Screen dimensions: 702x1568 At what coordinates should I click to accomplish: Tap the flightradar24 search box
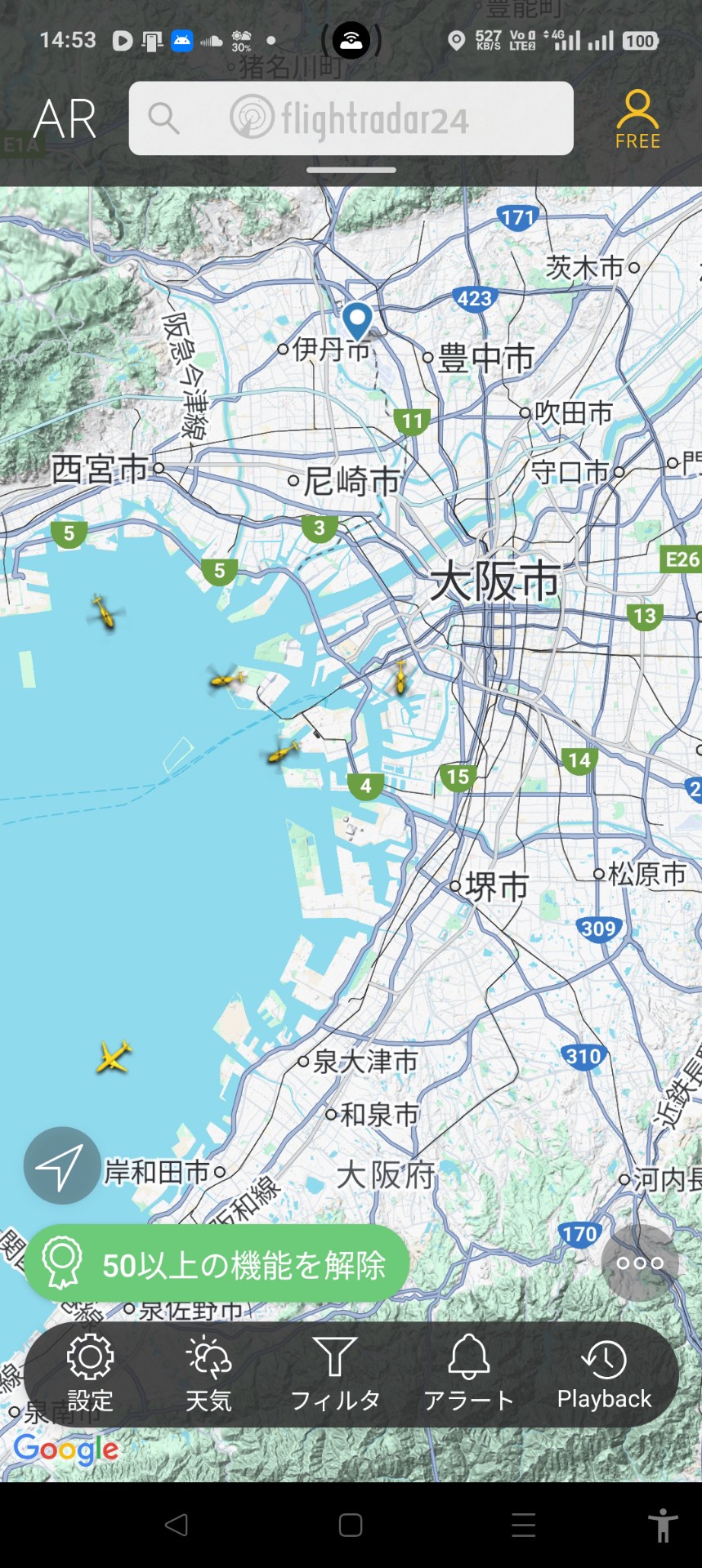pyautogui.click(x=351, y=118)
